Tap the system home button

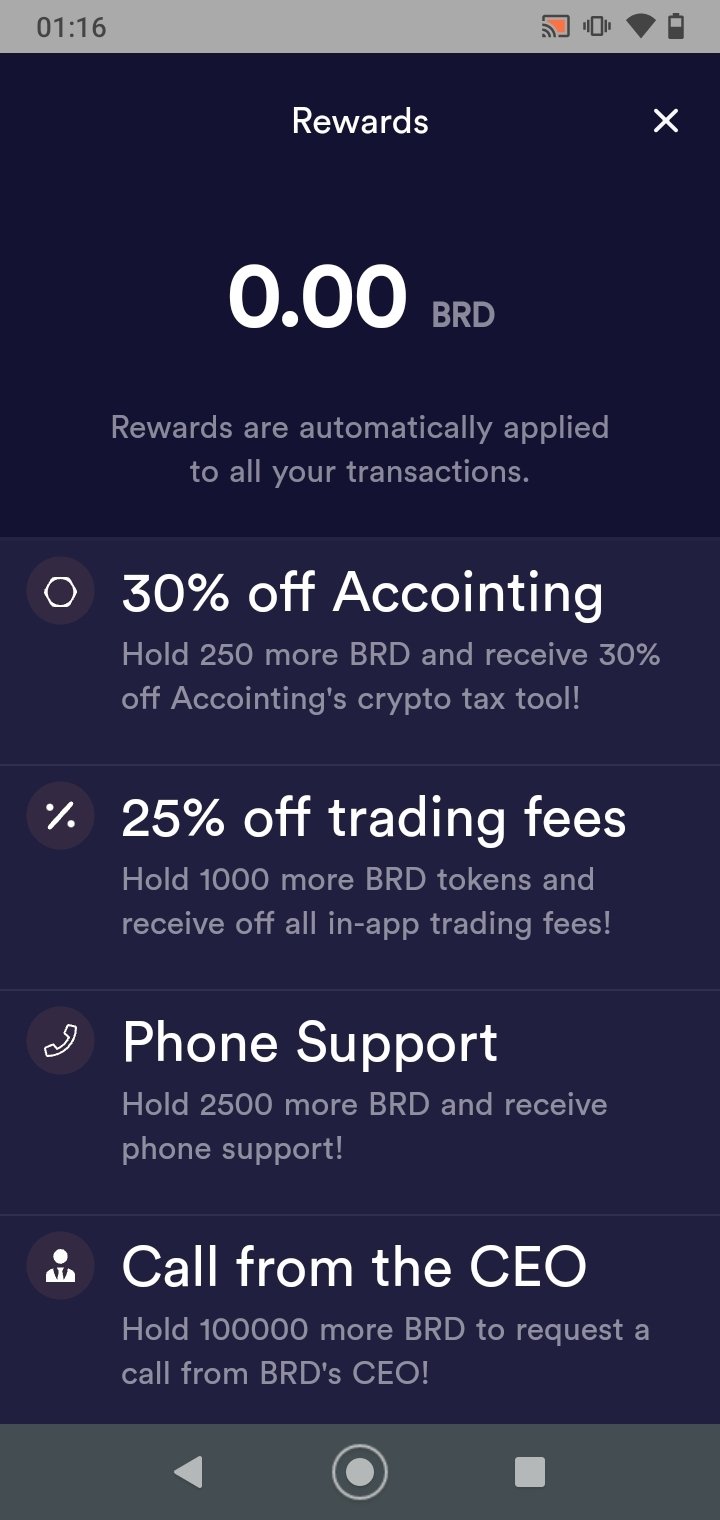tap(359, 1471)
